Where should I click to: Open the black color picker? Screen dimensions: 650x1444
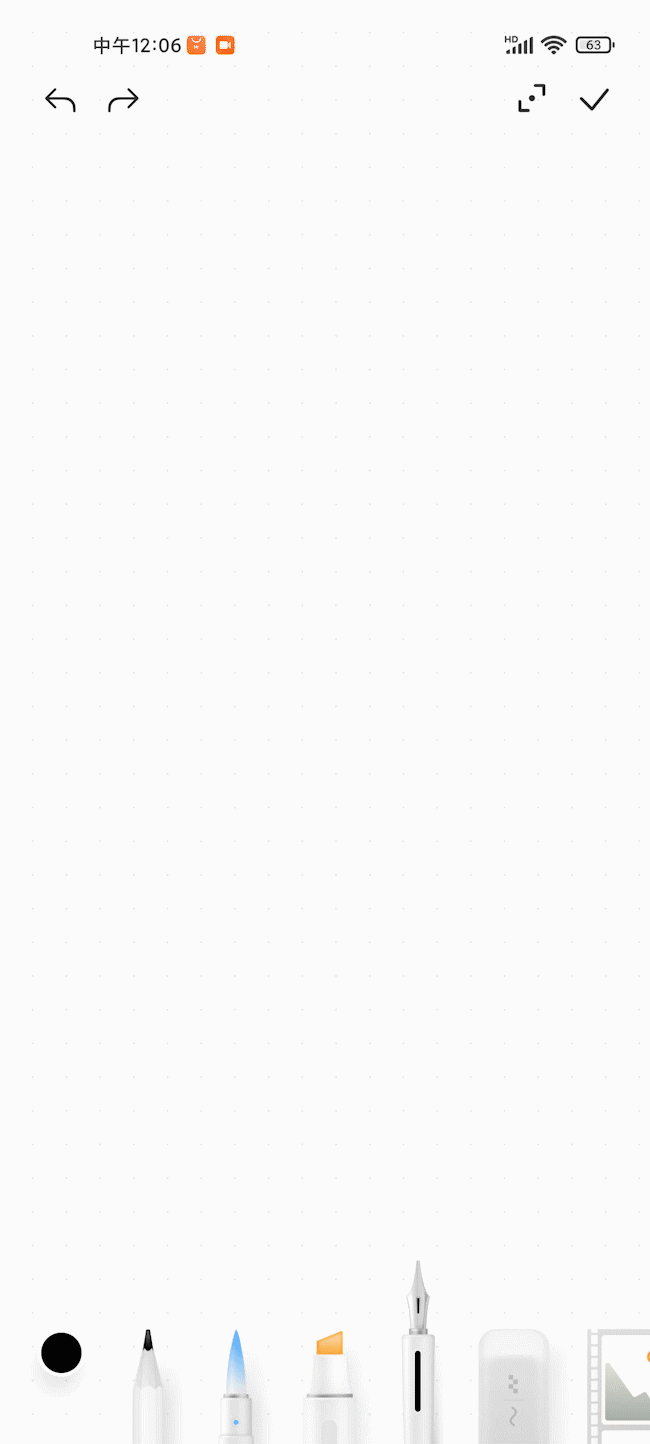[x=61, y=1353]
